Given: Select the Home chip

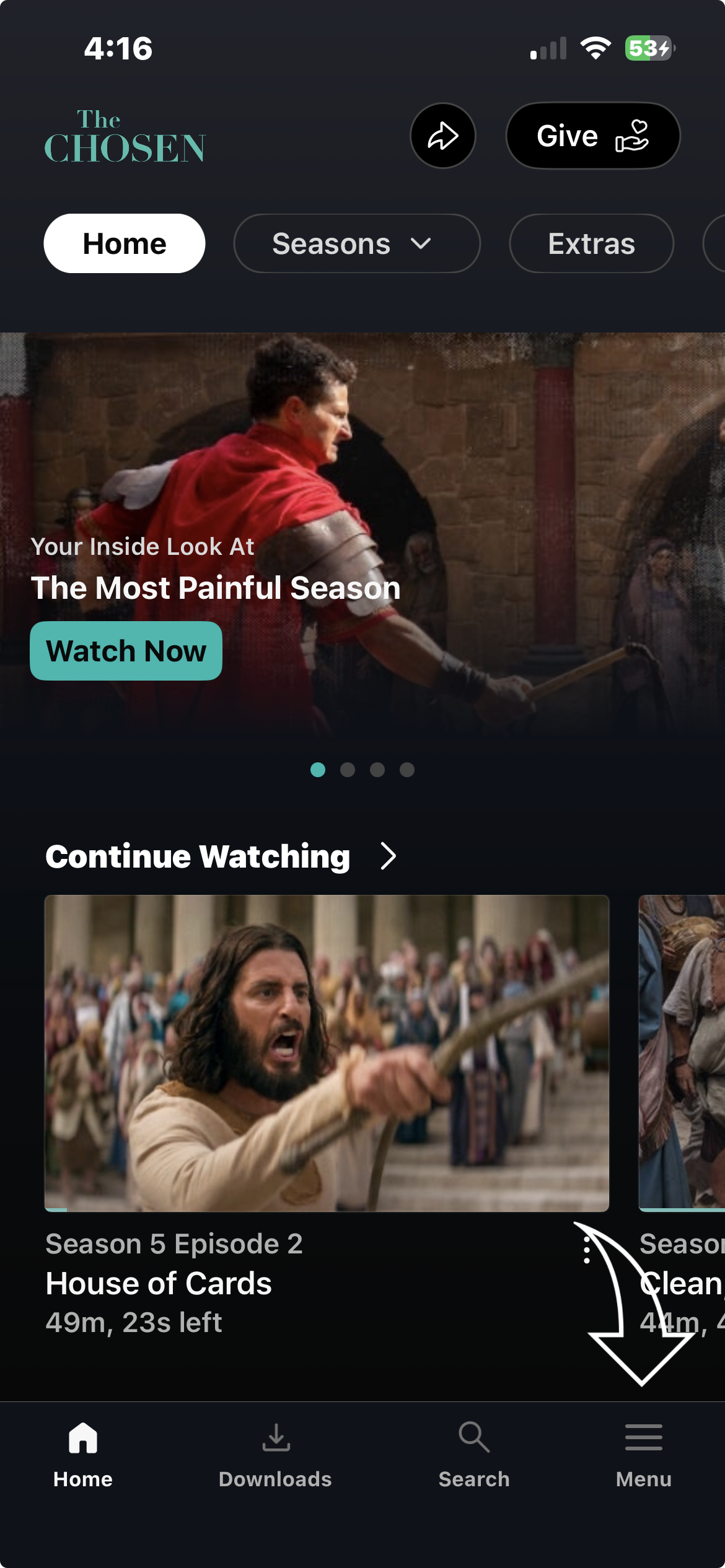Looking at the screenshot, I should [124, 243].
